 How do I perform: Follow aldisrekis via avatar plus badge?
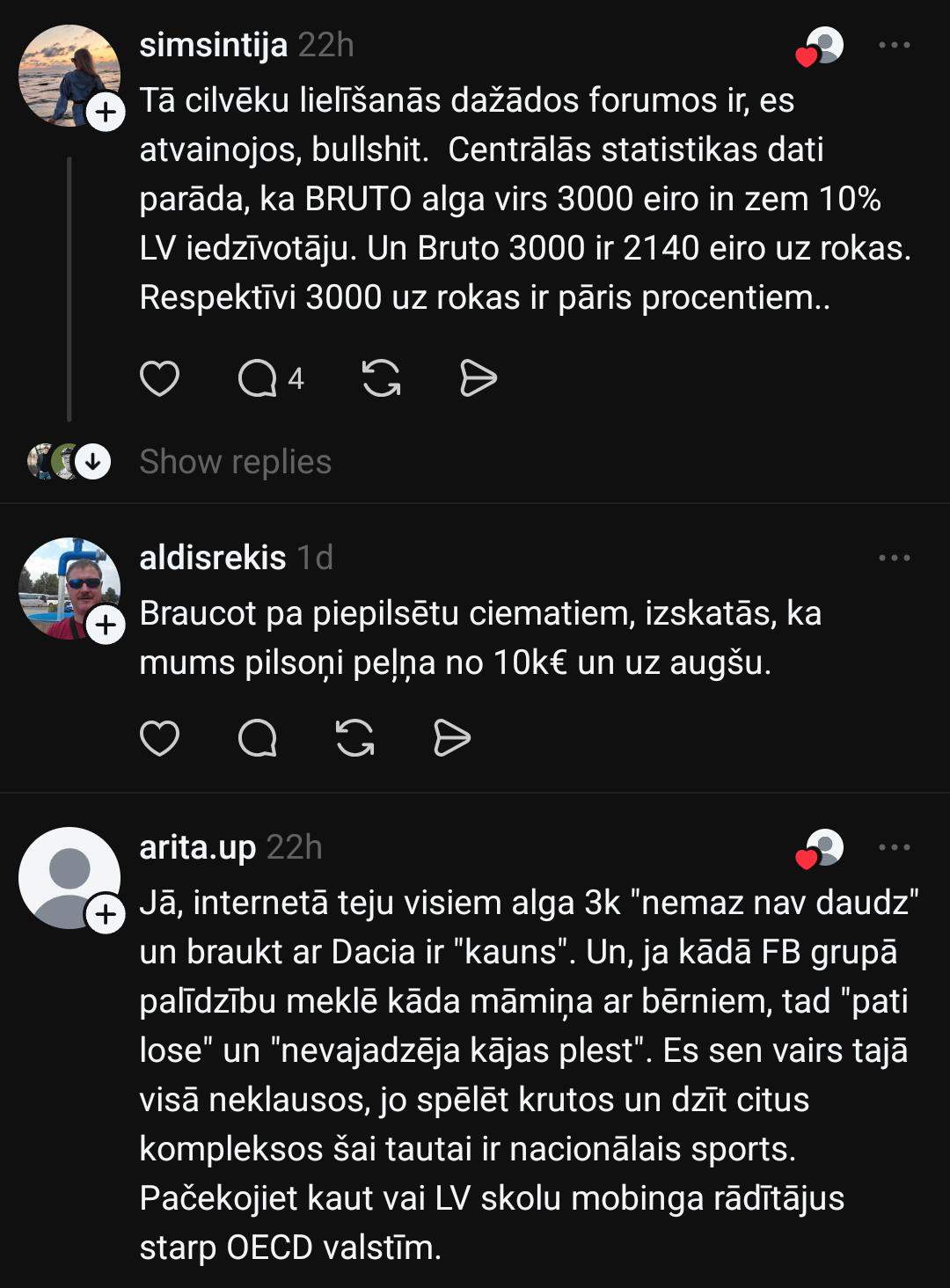tap(106, 625)
